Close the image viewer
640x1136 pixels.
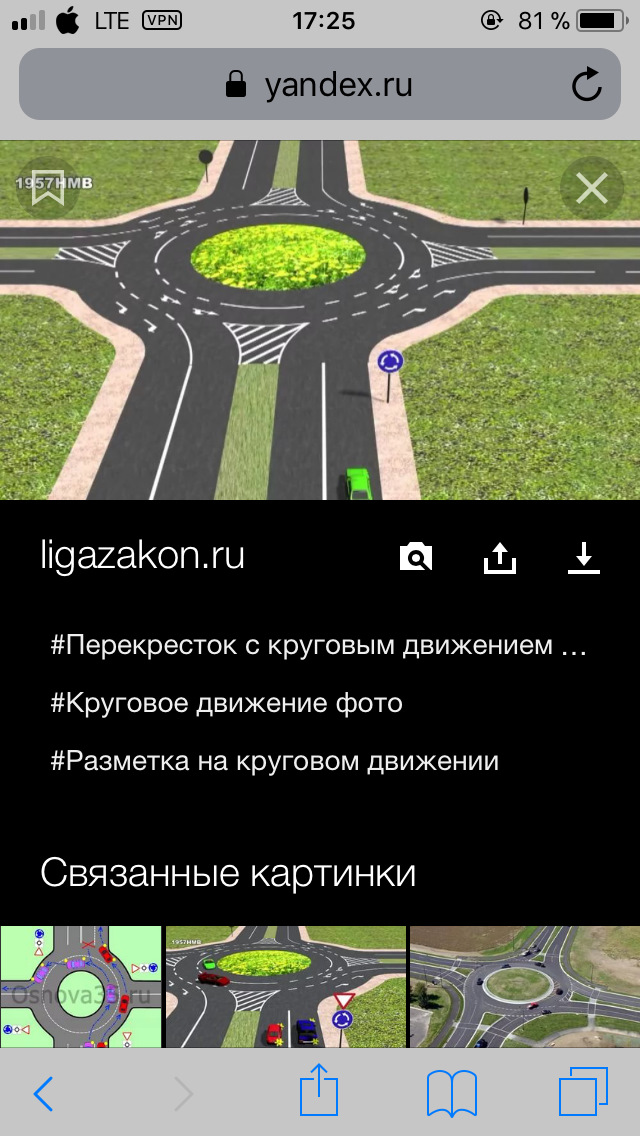591,187
